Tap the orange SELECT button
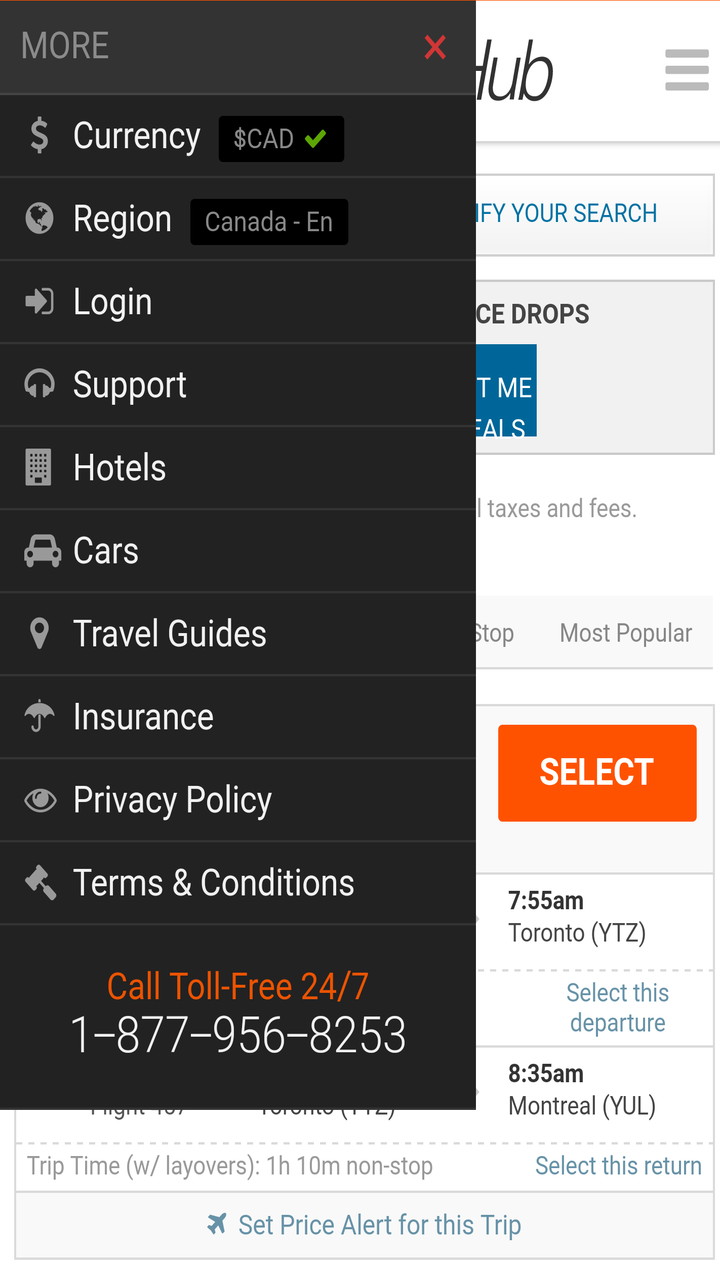720x1280 pixels. coord(597,773)
